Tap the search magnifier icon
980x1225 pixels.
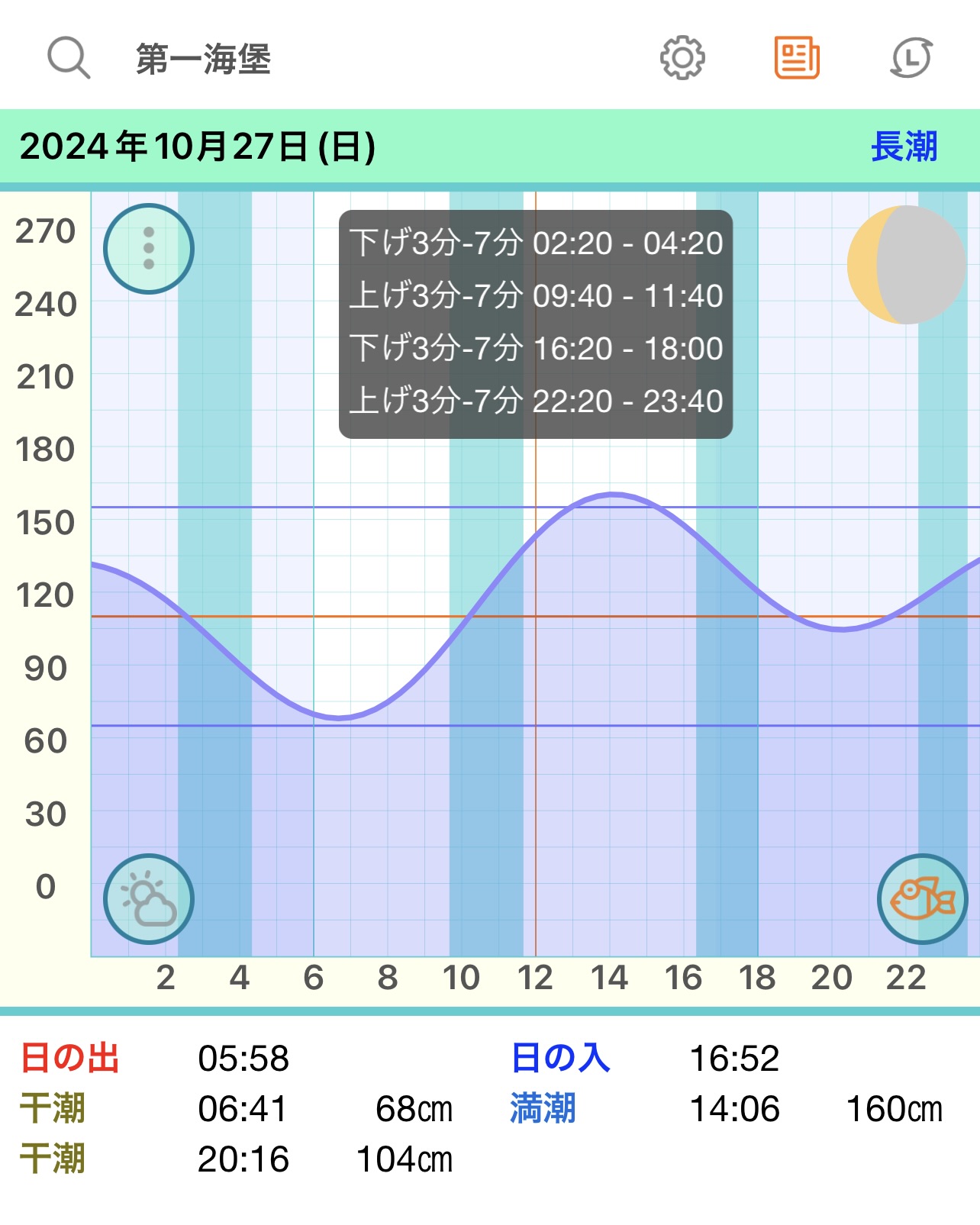(69, 58)
